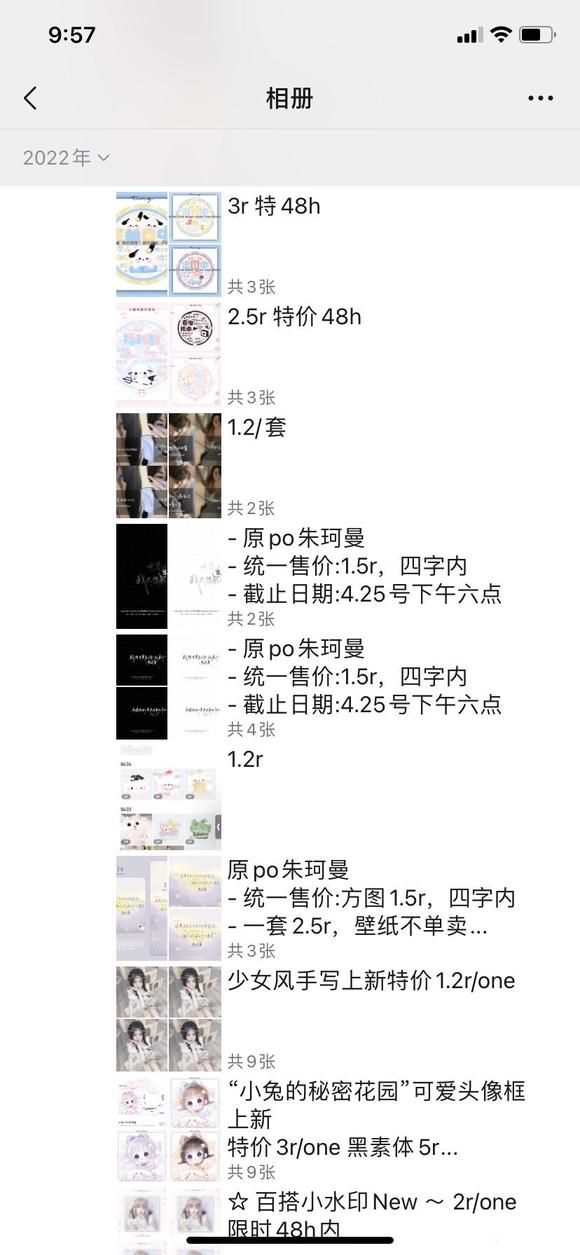Expand the 2022年 year dropdown

point(66,158)
